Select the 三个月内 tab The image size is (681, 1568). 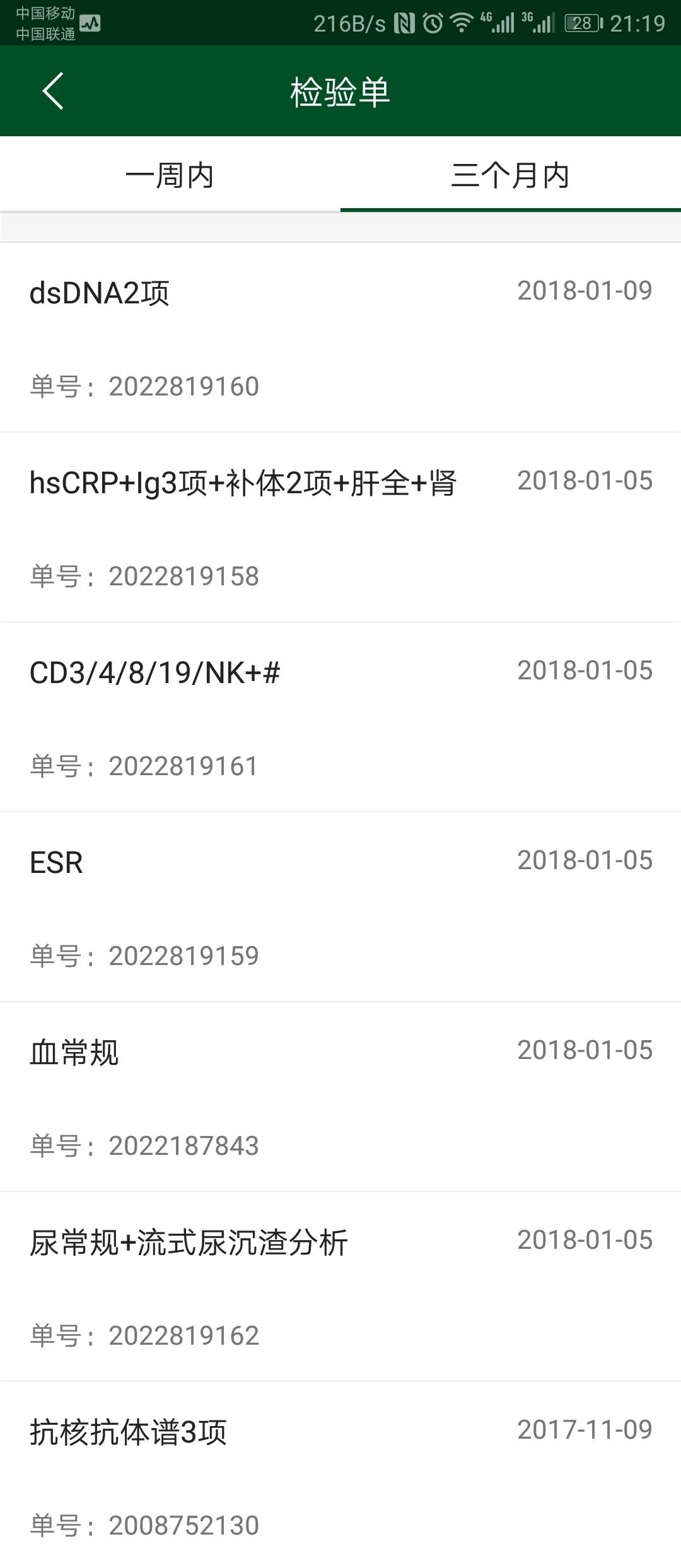point(510,175)
